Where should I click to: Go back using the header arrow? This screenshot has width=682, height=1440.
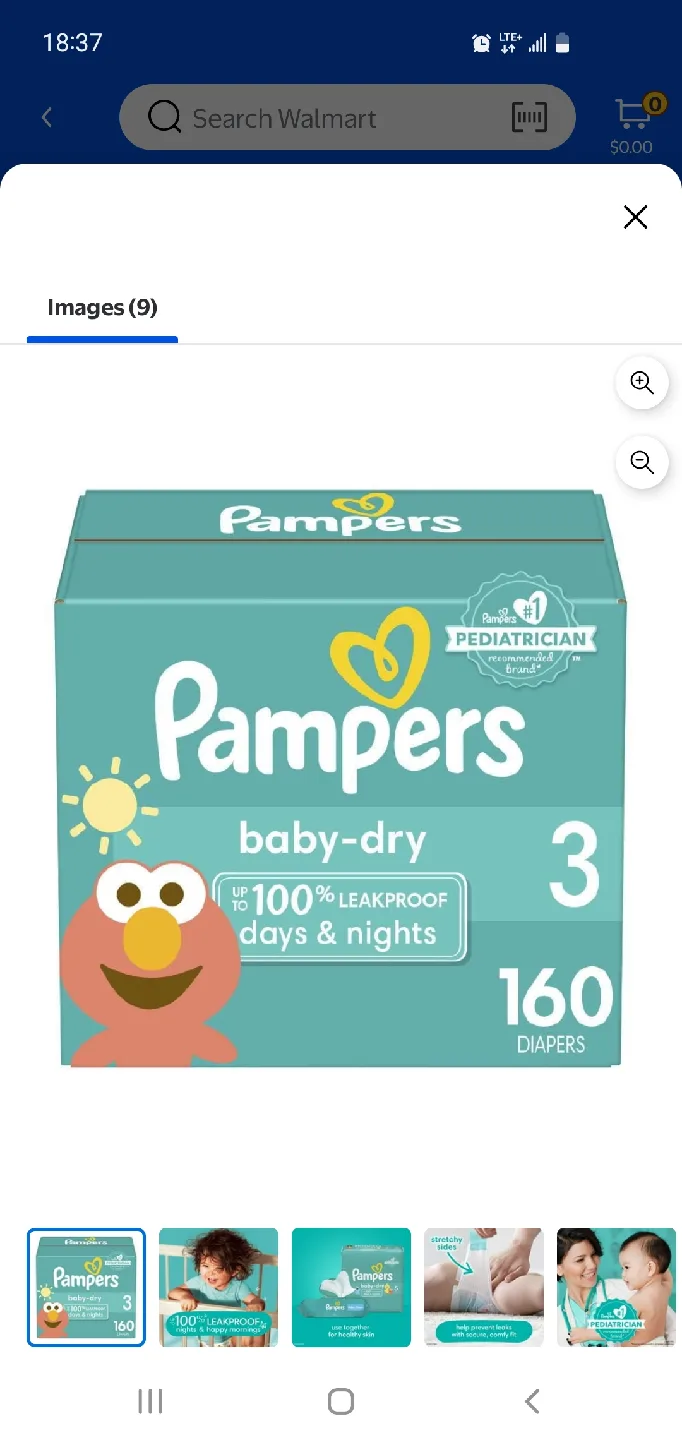click(47, 118)
